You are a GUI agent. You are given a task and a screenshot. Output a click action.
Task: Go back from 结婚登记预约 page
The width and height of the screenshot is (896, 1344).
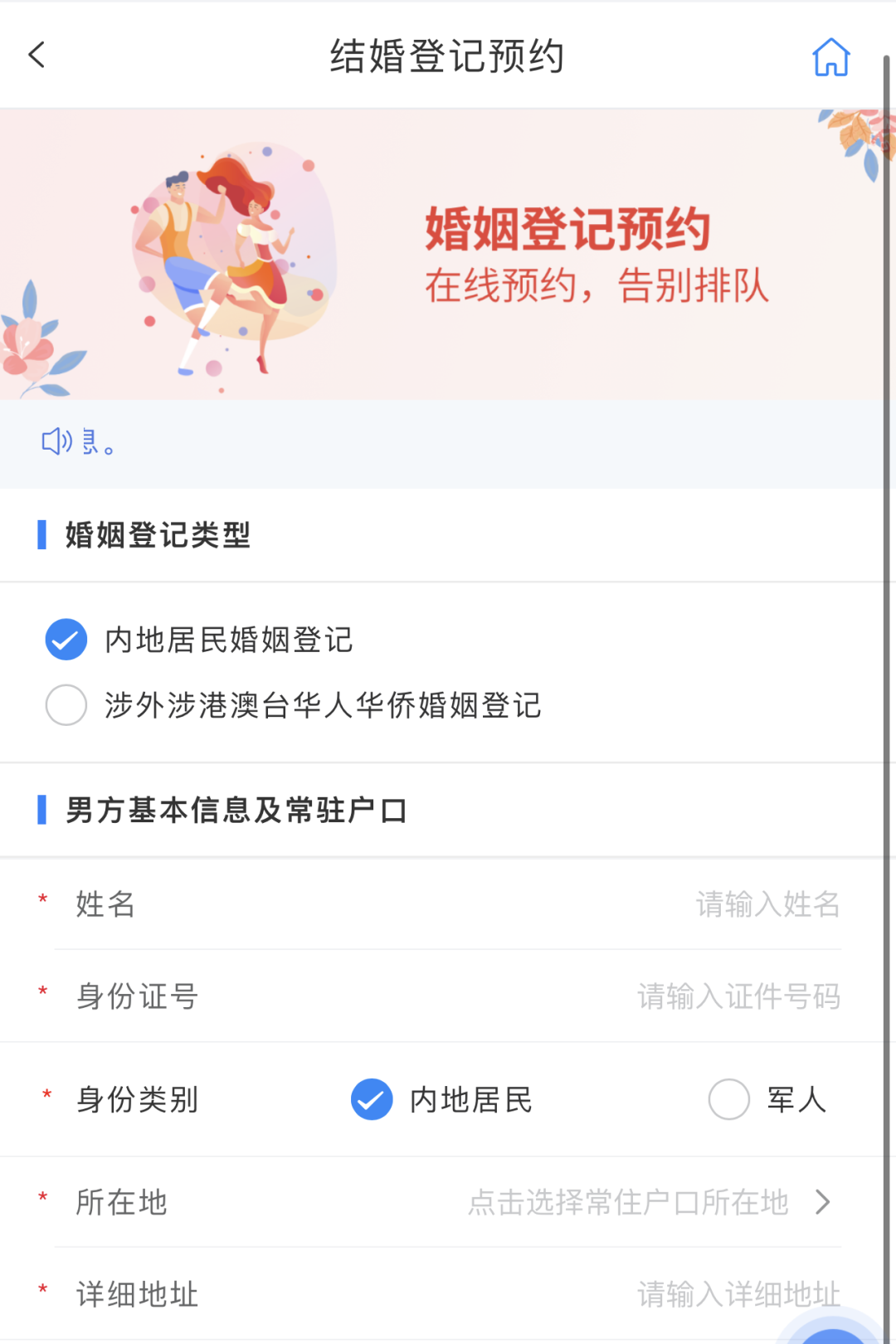pos(37,56)
